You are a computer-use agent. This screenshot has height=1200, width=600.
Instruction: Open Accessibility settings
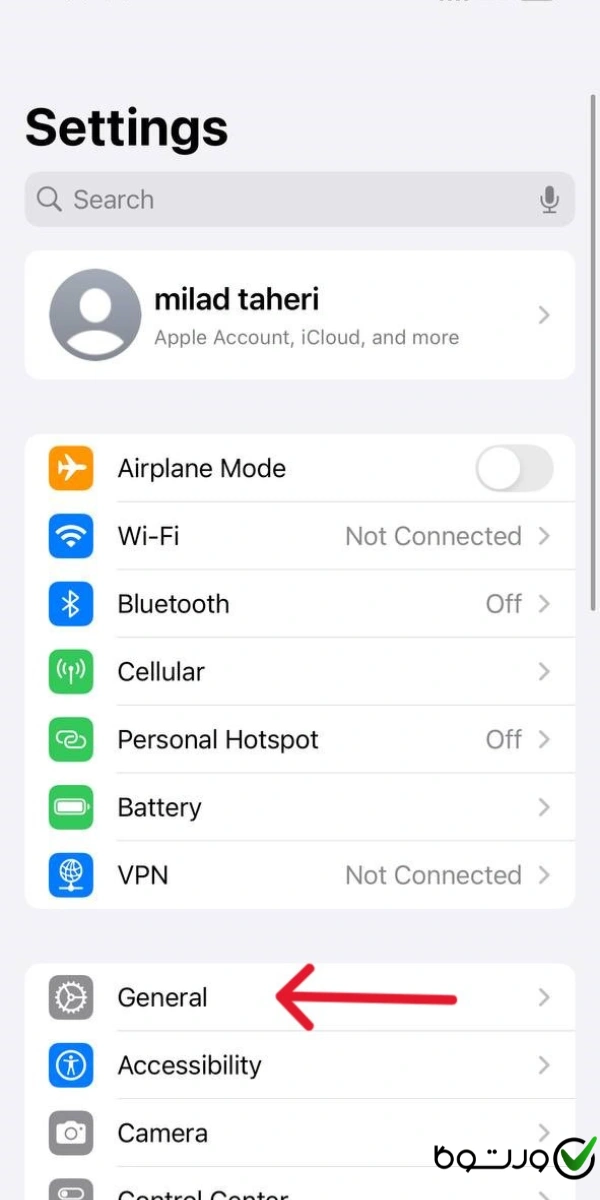tap(300, 1065)
